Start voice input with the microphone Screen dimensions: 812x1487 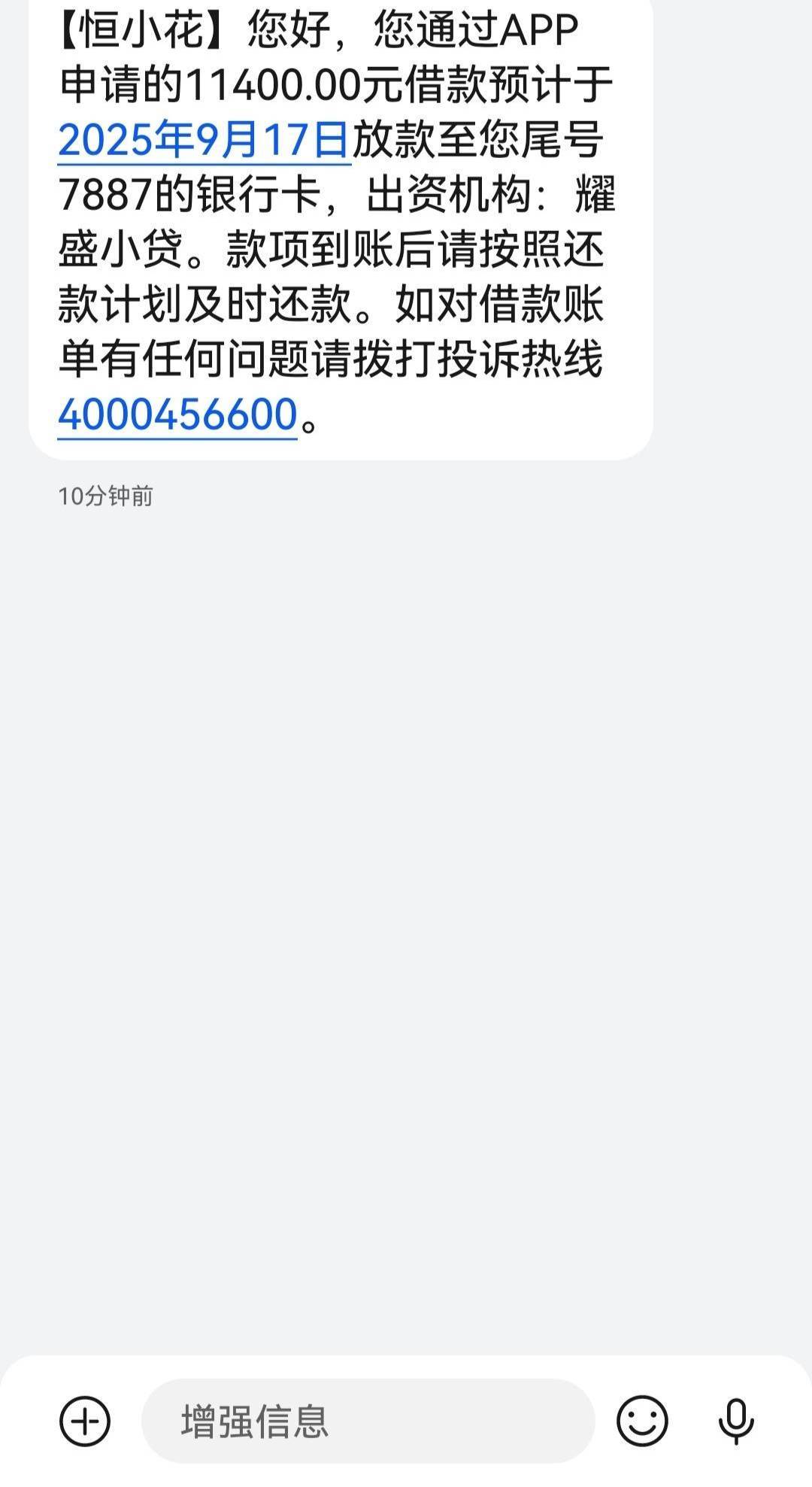[x=735, y=1421]
